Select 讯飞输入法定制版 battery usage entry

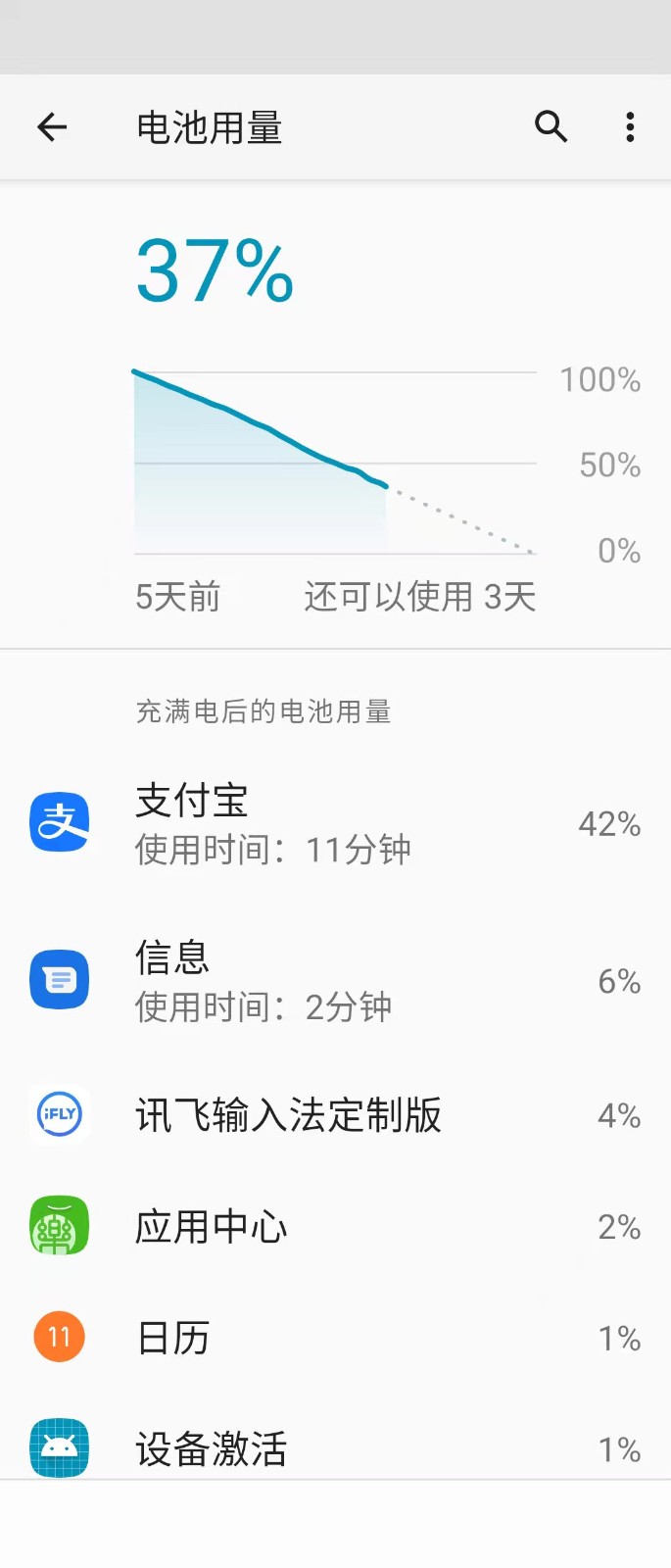[x=335, y=1114]
